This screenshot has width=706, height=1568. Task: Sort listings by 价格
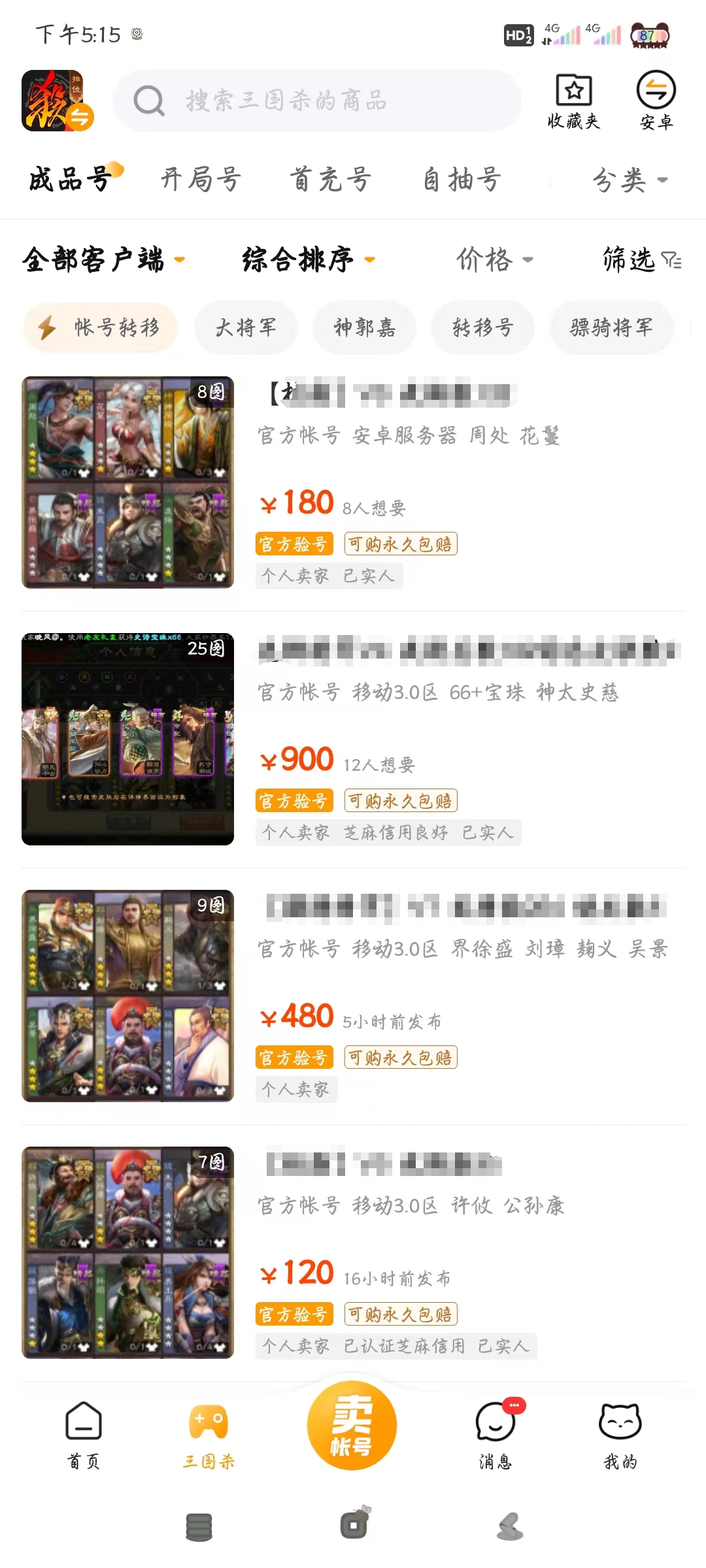[494, 259]
